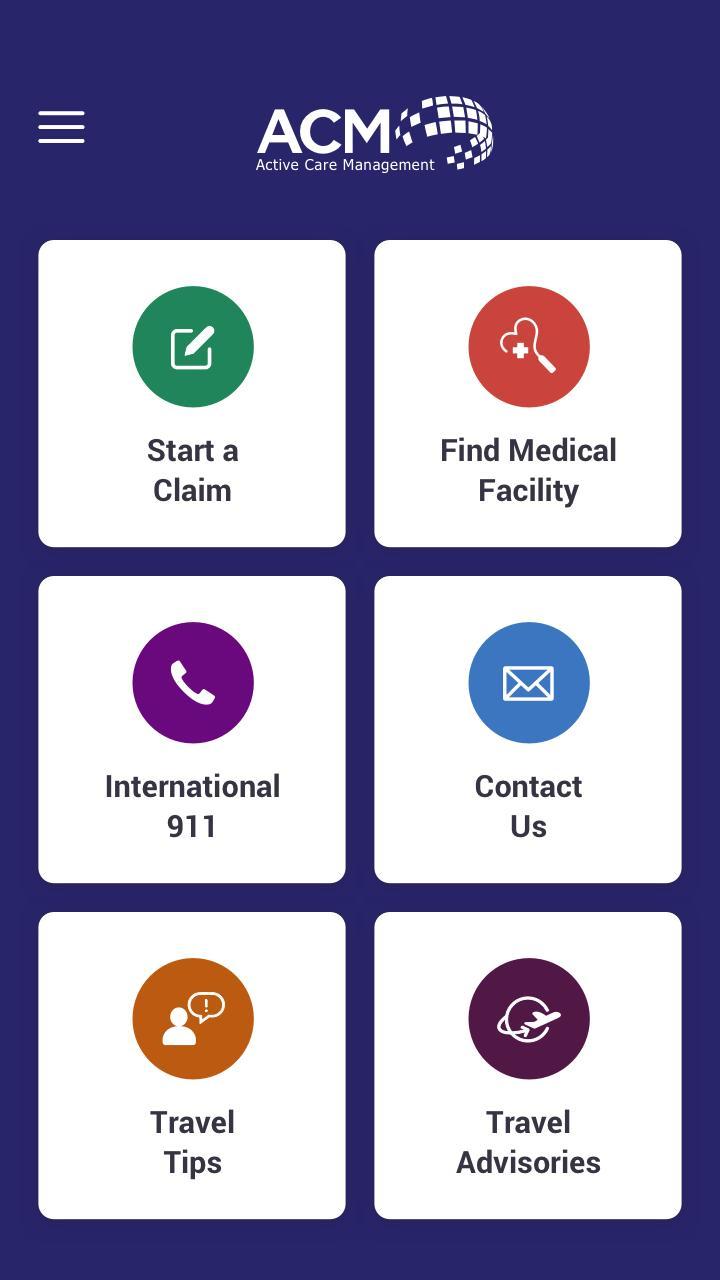Open the Find Medical Facility card

click(x=529, y=393)
